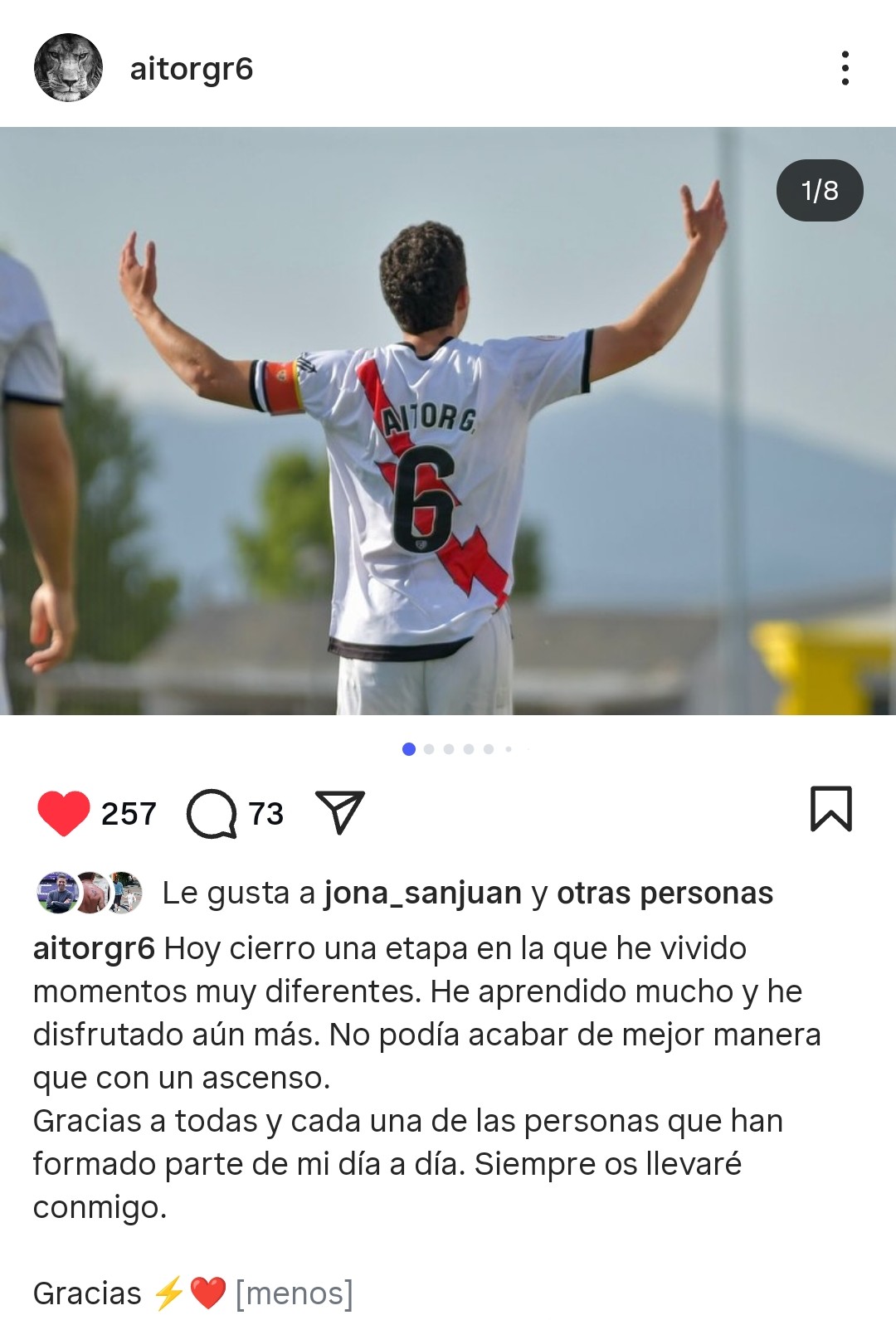
Task: Tap aitorgr6 at the start of the caption
Action: point(94,948)
